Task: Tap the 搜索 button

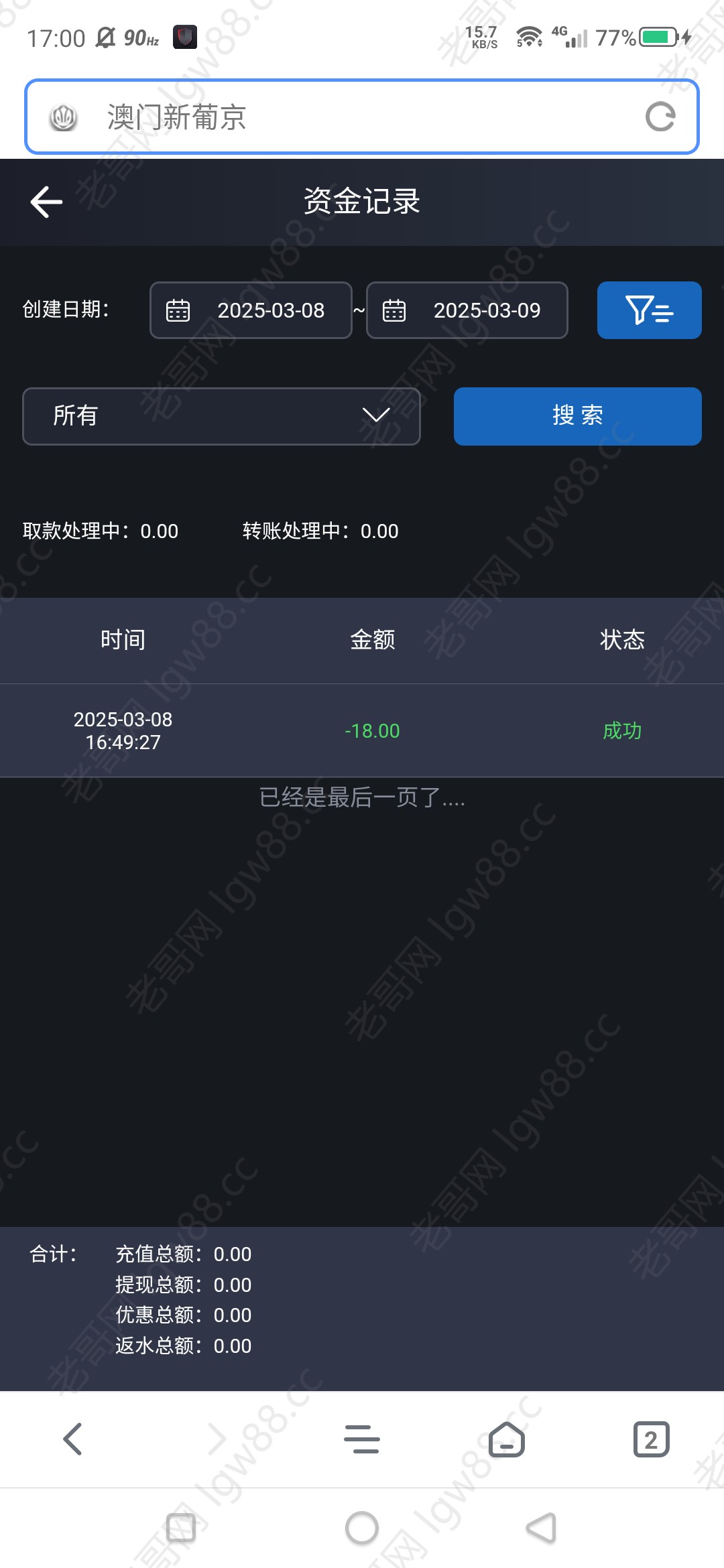Action: pos(577,416)
